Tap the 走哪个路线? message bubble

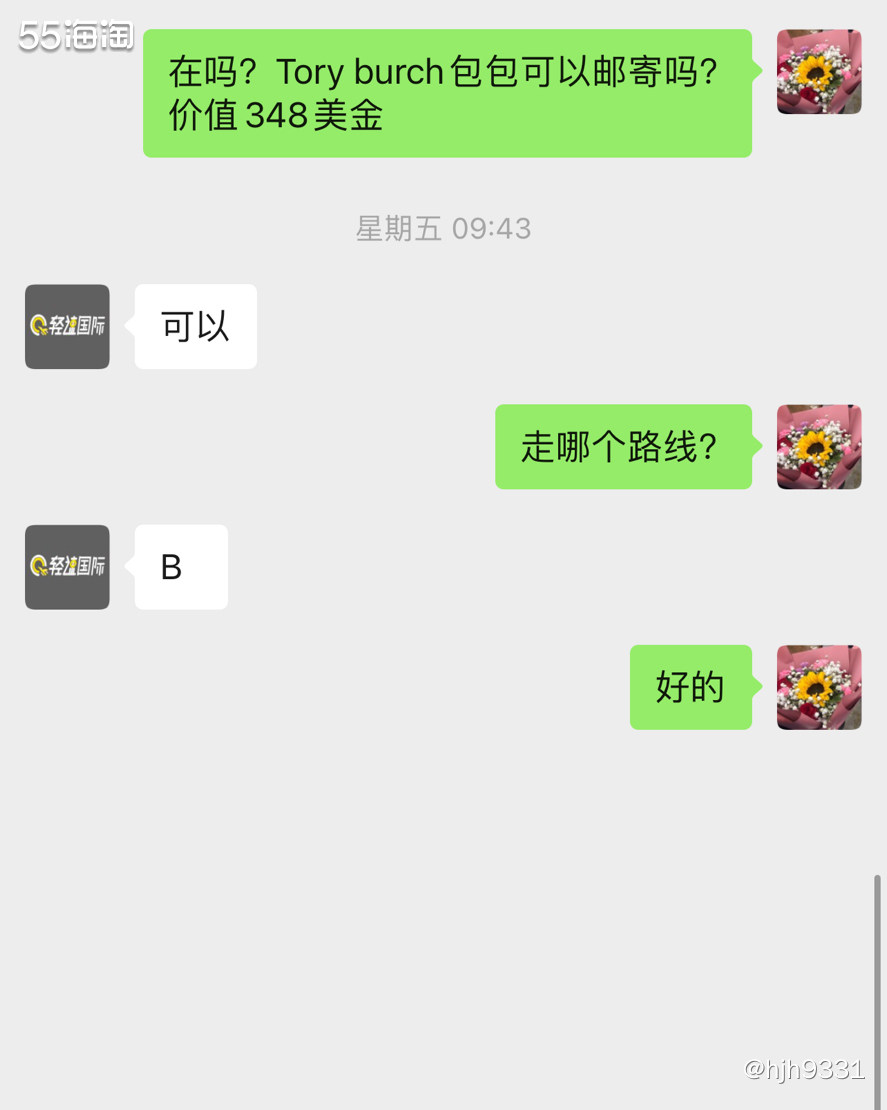click(623, 447)
